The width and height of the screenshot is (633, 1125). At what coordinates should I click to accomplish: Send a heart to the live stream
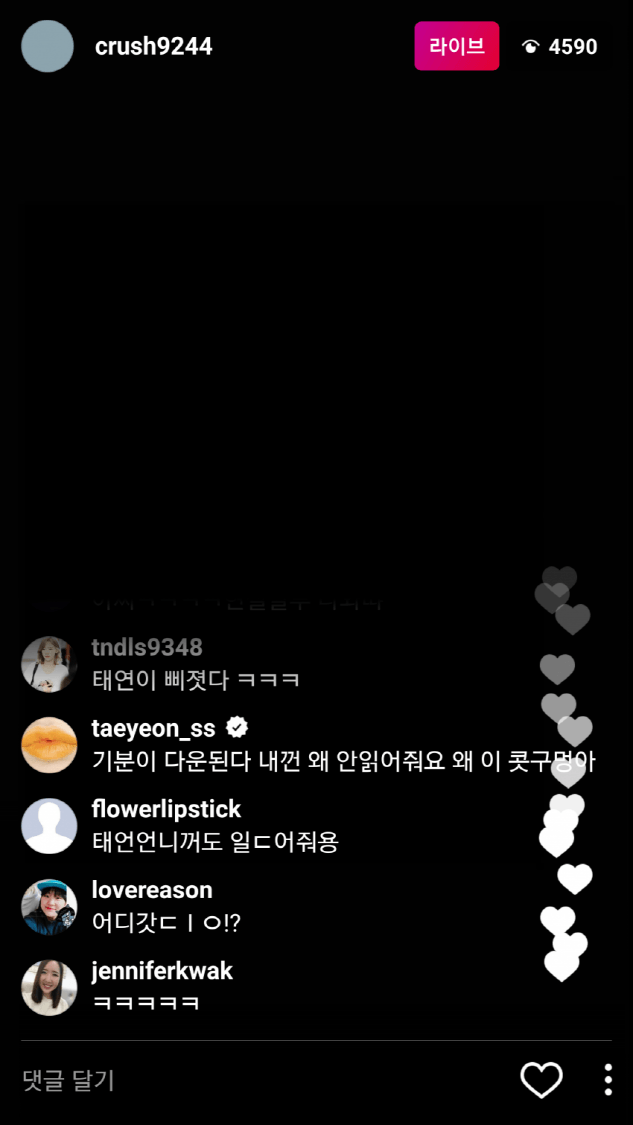(x=541, y=1080)
